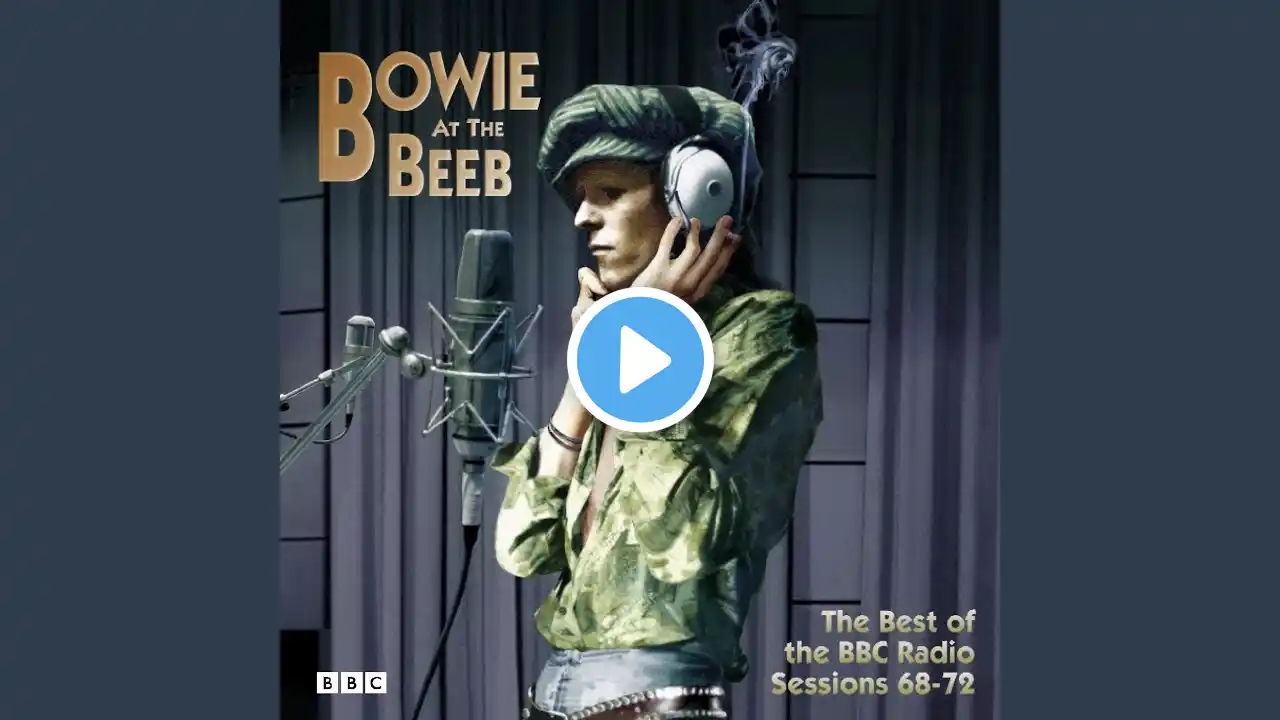Play the Bowie at the Beeb video

pos(640,360)
